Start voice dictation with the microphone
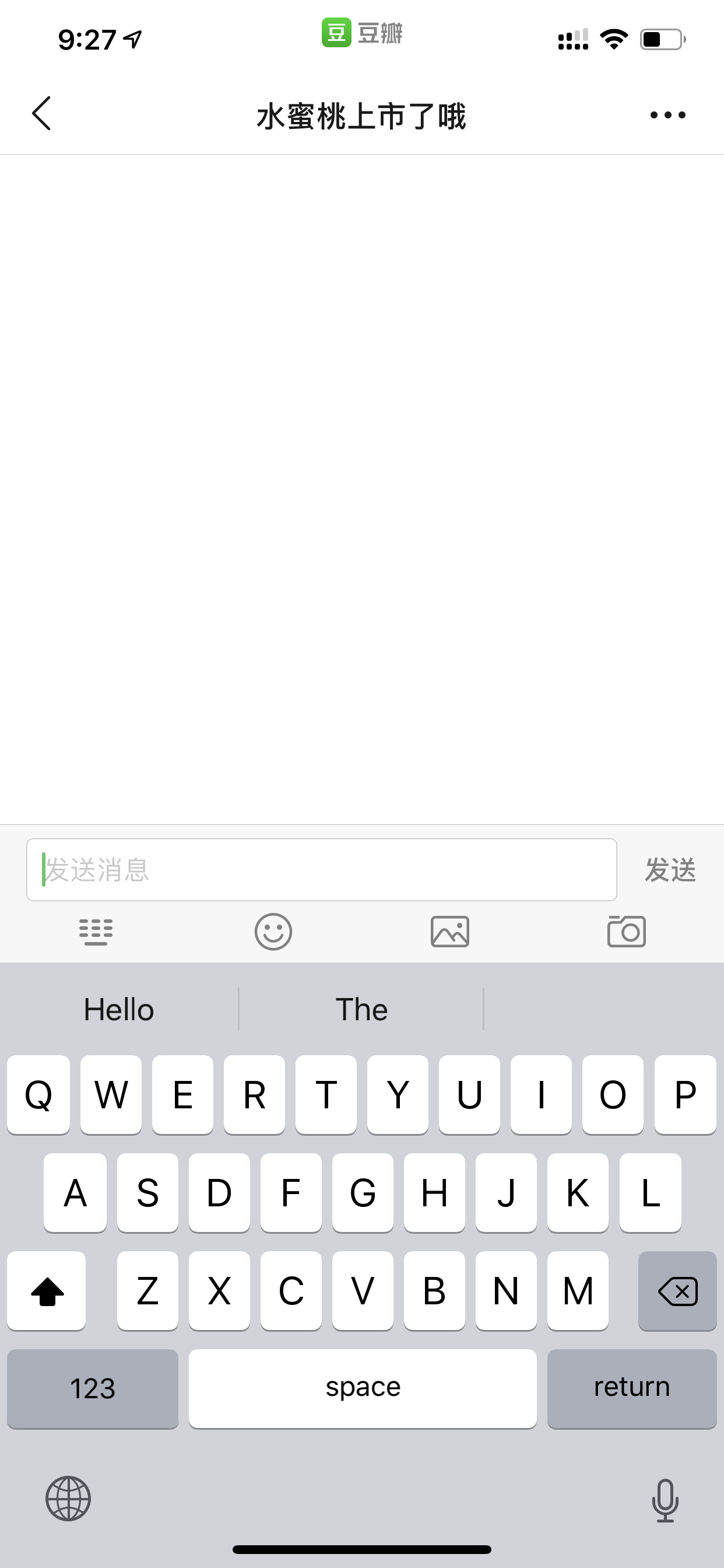The width and height of the screenshot is (724, 1568). (665, 1500)
